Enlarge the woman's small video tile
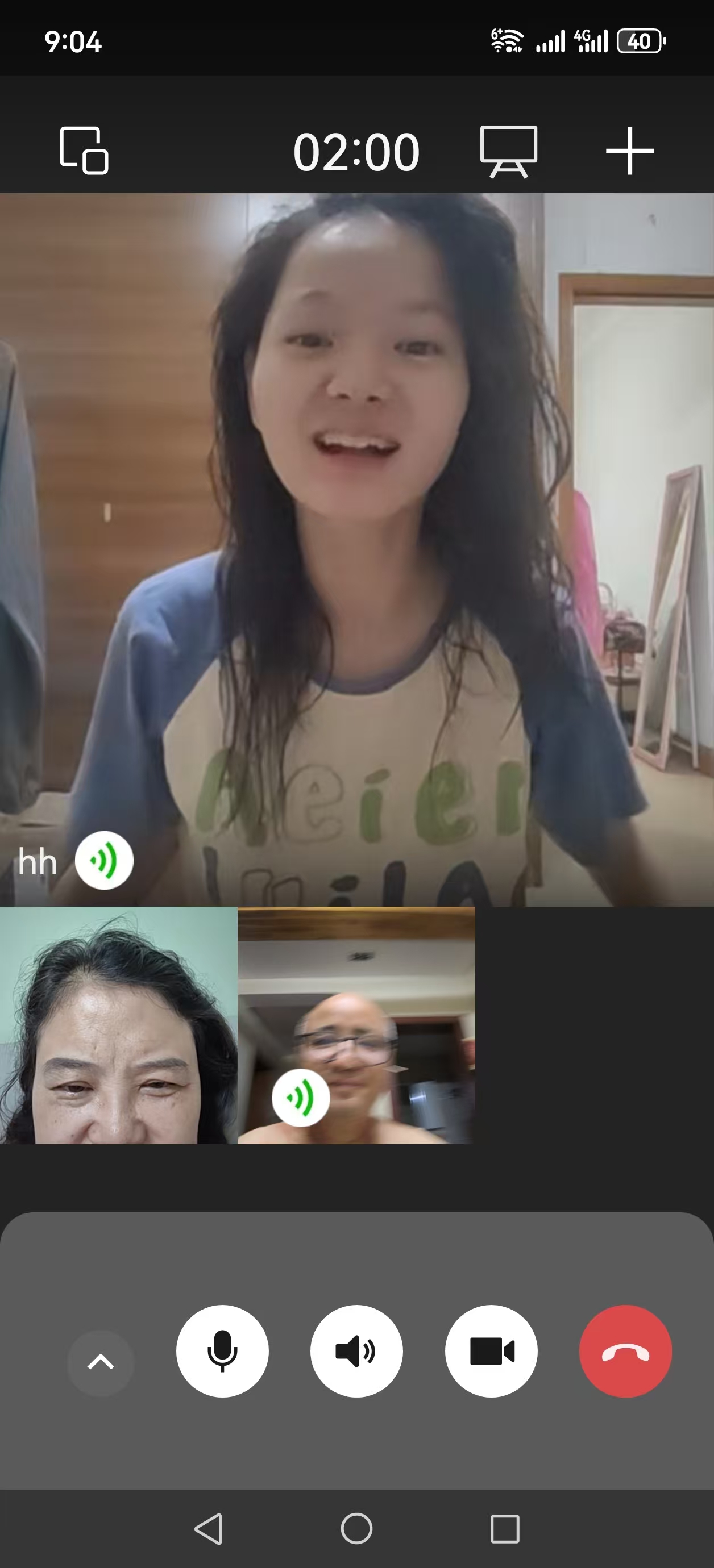 coord(118,1025)
